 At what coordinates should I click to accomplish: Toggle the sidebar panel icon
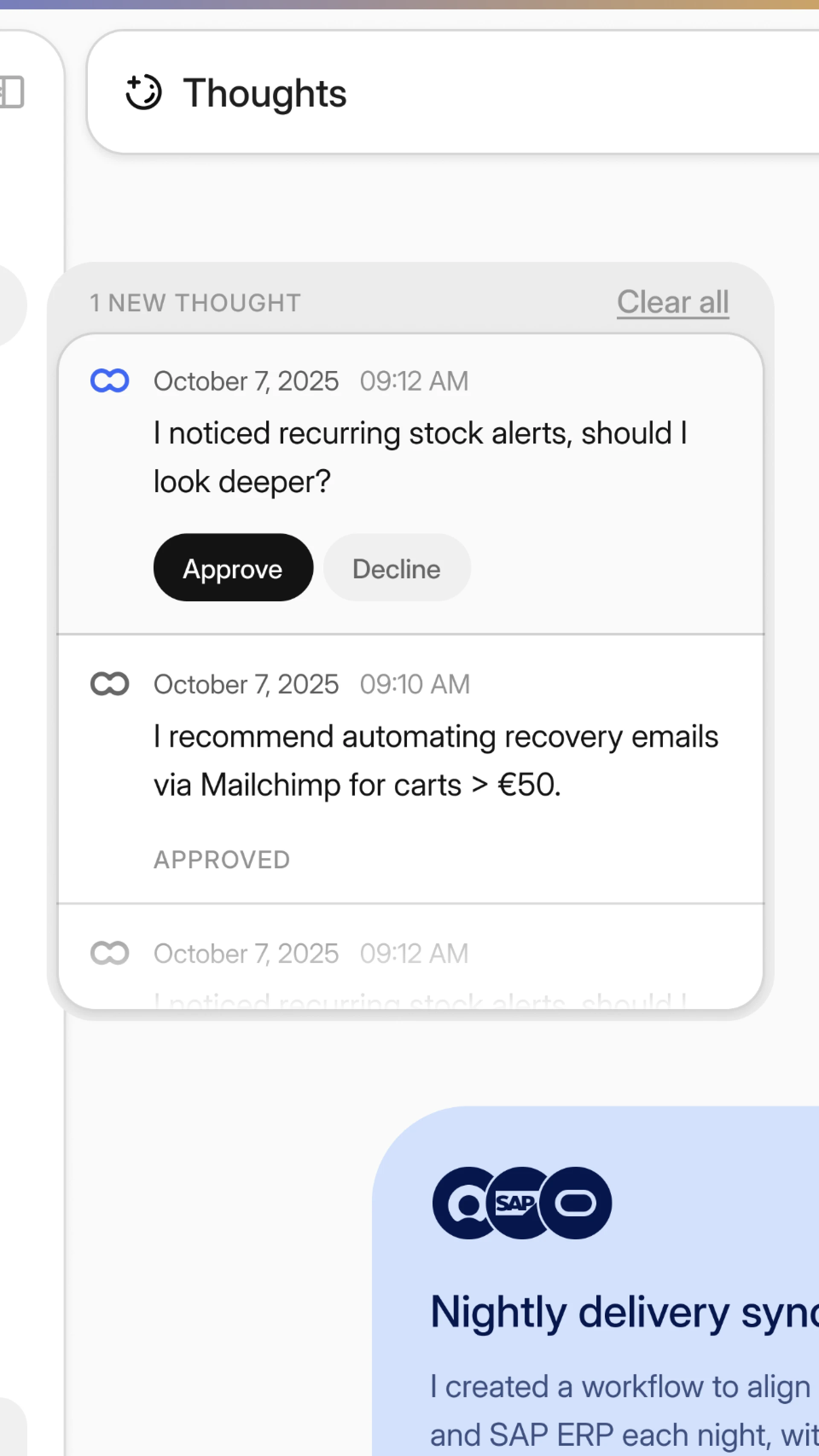12,92
